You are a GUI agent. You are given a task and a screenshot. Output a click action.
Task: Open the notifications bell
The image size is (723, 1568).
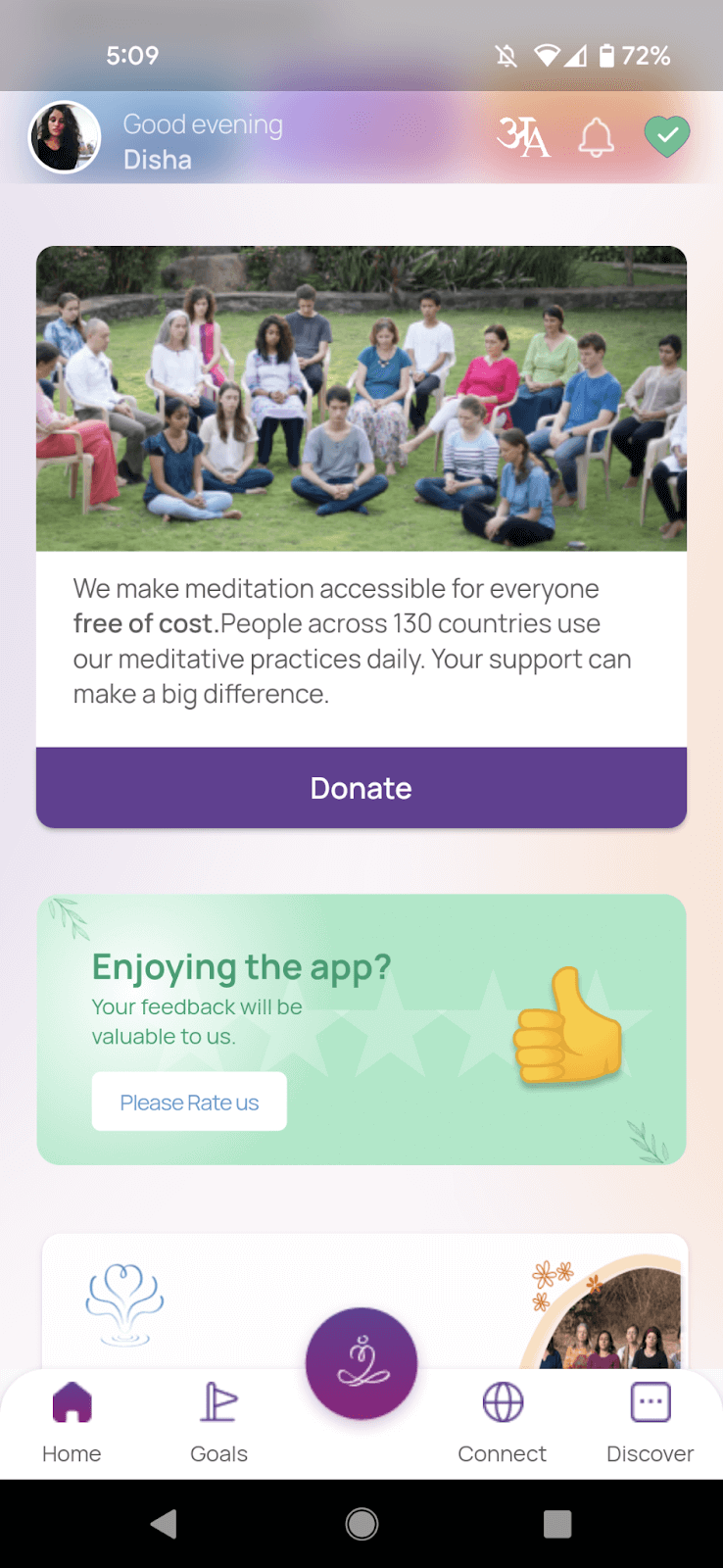pos(596,137)
